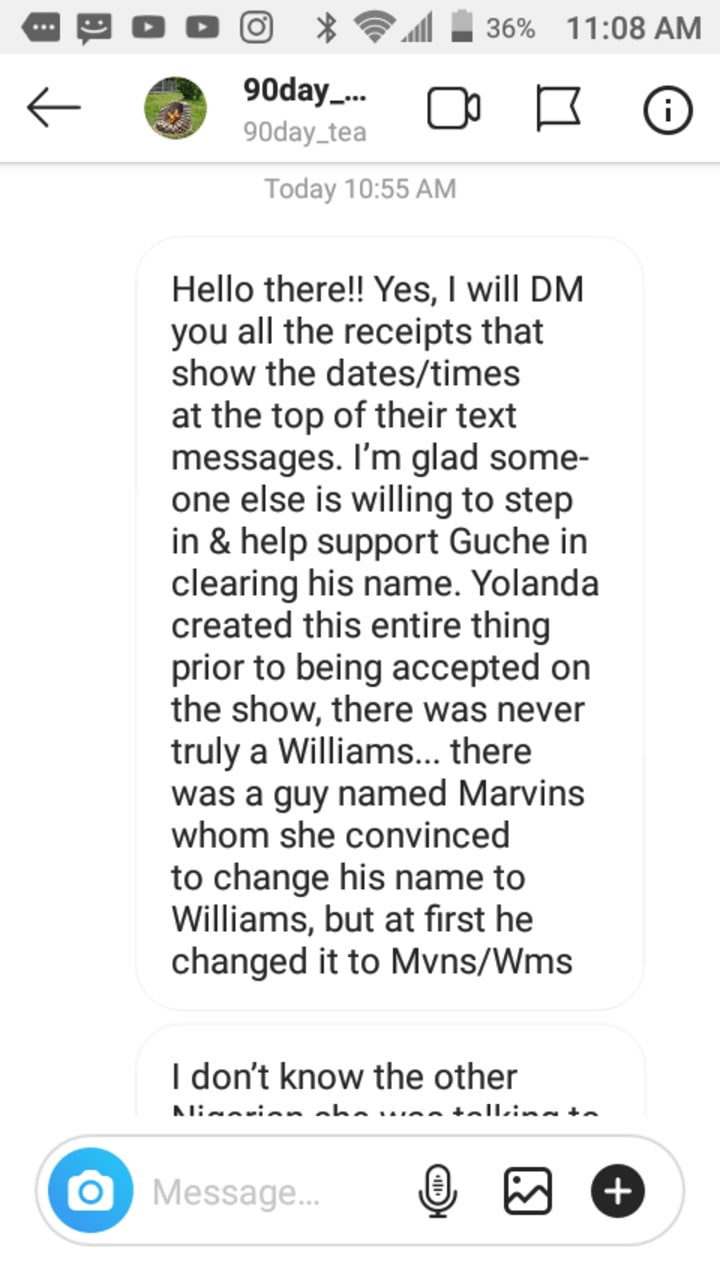Viewport: 720px width, 1281px height.
Task: Go back to the inbox
Action: pyautogui.click(x=53, y=108)
